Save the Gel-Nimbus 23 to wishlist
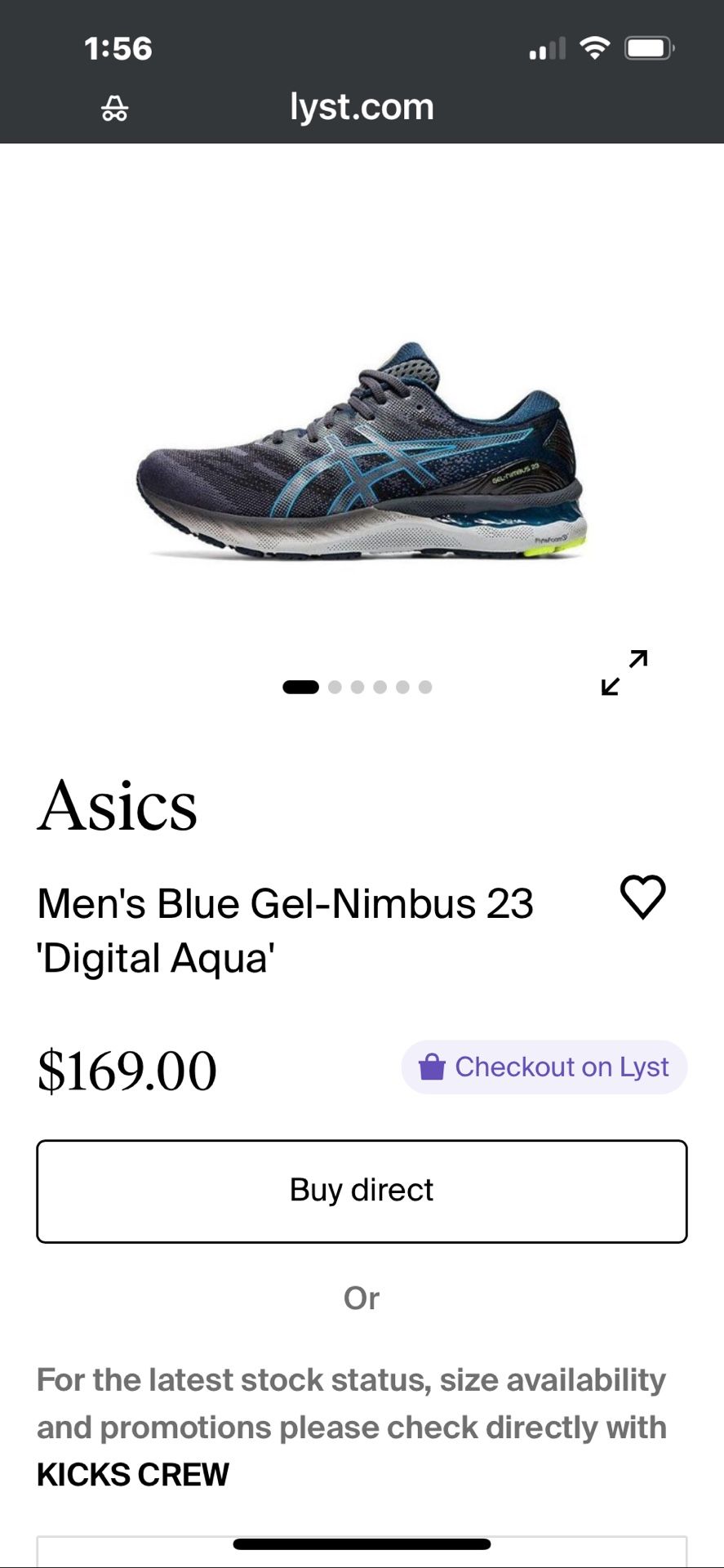Screen dimensions: 724x1568 pyautogui.click(x=643, y=897)
